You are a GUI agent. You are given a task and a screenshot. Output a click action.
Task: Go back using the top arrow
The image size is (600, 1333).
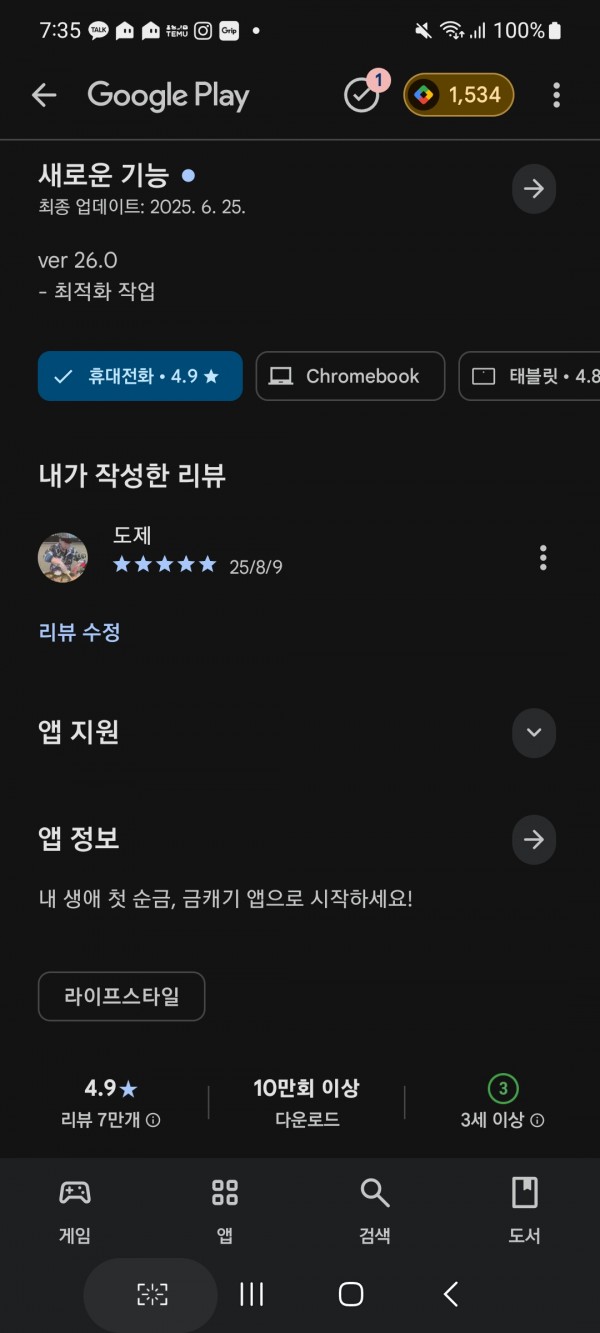(44, 96)
